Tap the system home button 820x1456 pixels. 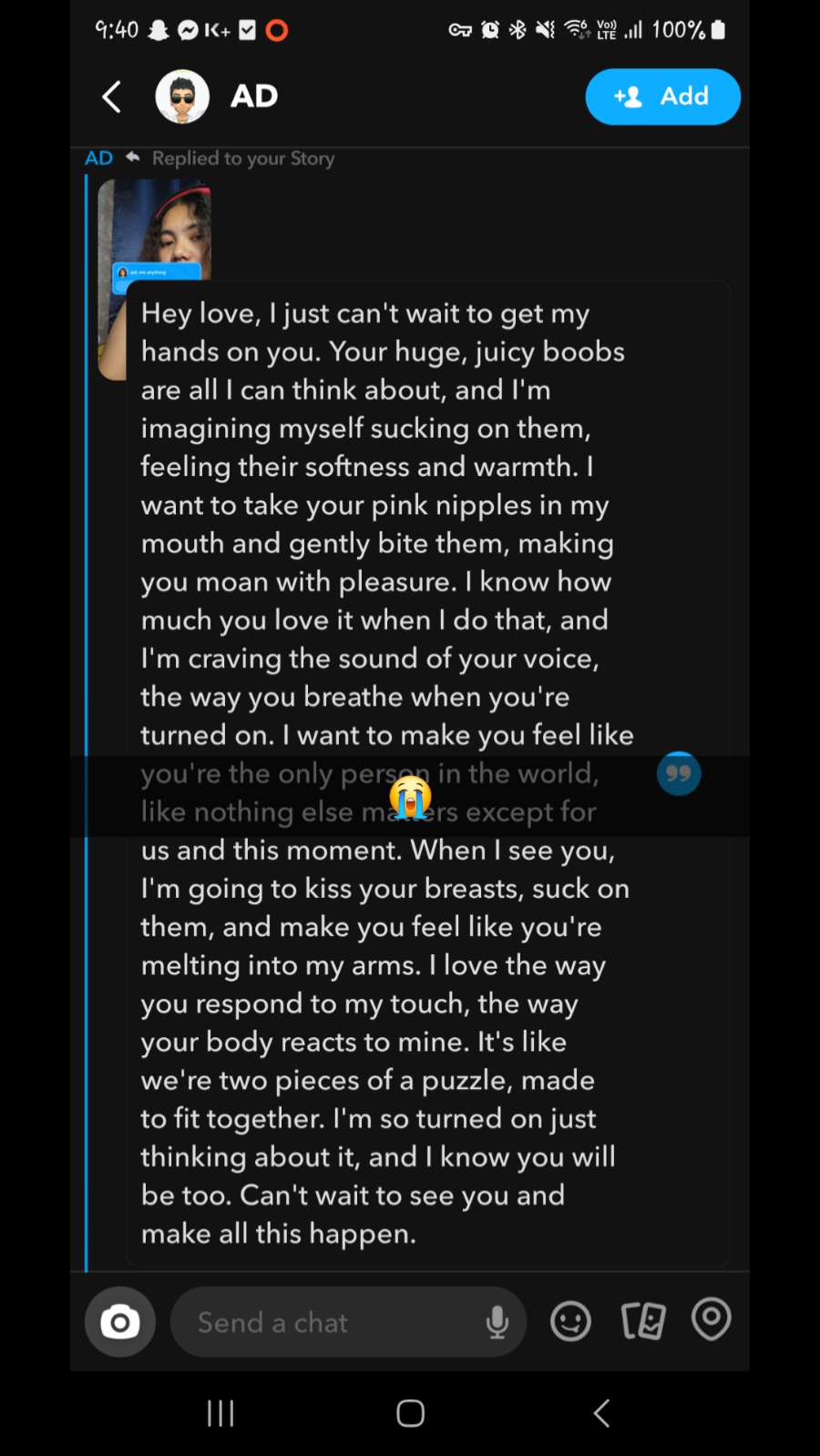click(410, 1413)
